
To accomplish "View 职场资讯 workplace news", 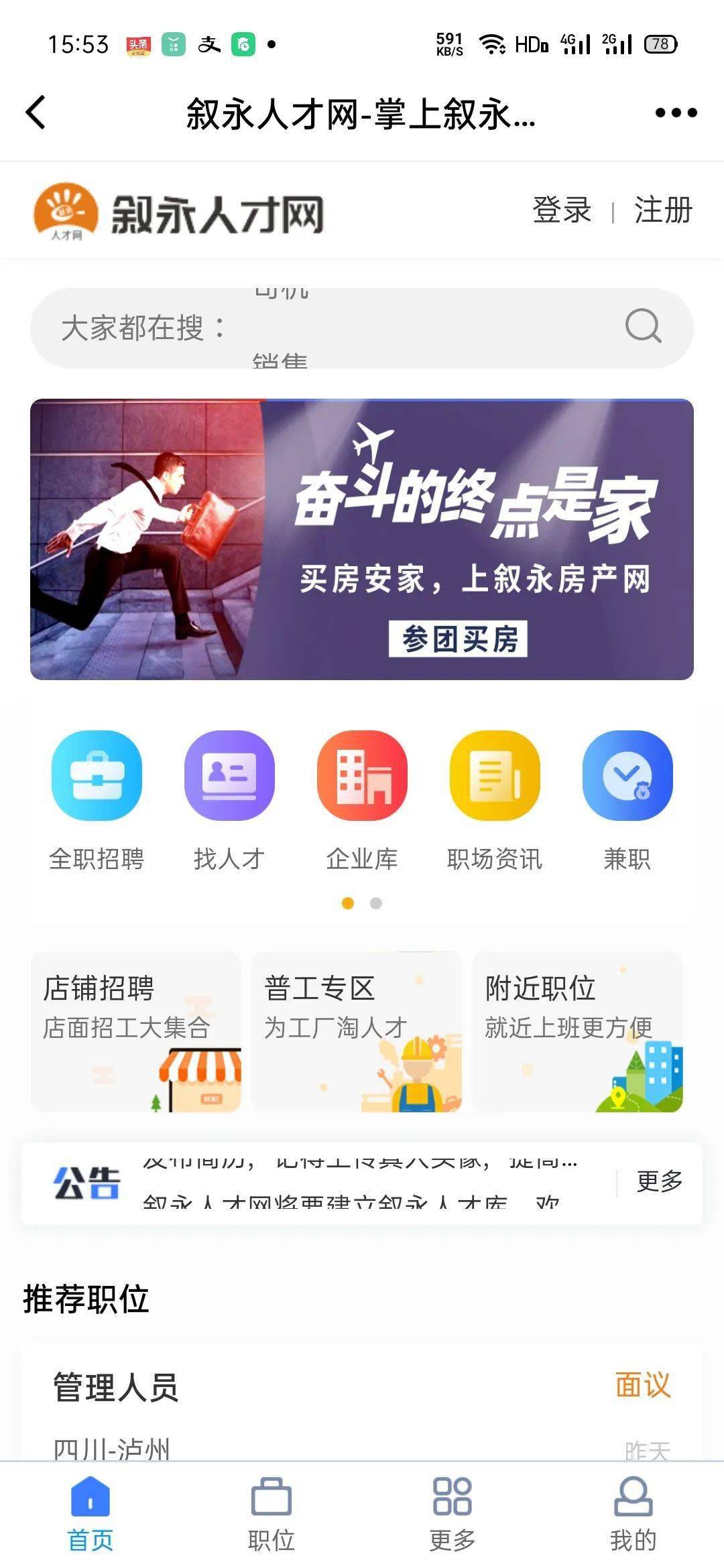I will coord(495,797).
